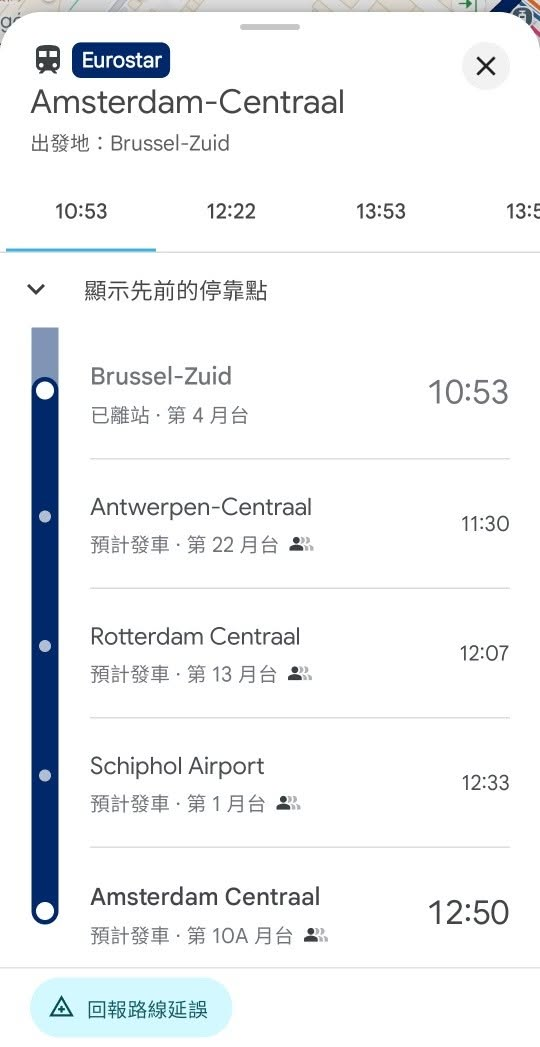Close the Eurostar route details sheet
The width and height of the screenshot is (540, 1047).
coord(485,66)
